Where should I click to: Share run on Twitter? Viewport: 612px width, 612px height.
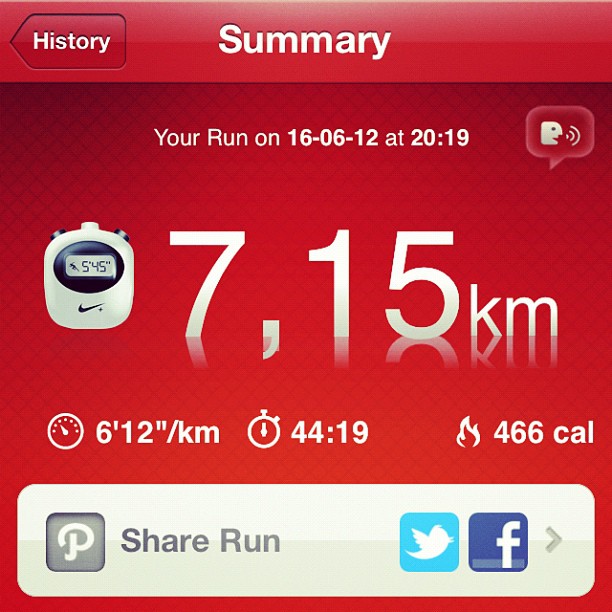pyautogui.click(x=429, y=541)
